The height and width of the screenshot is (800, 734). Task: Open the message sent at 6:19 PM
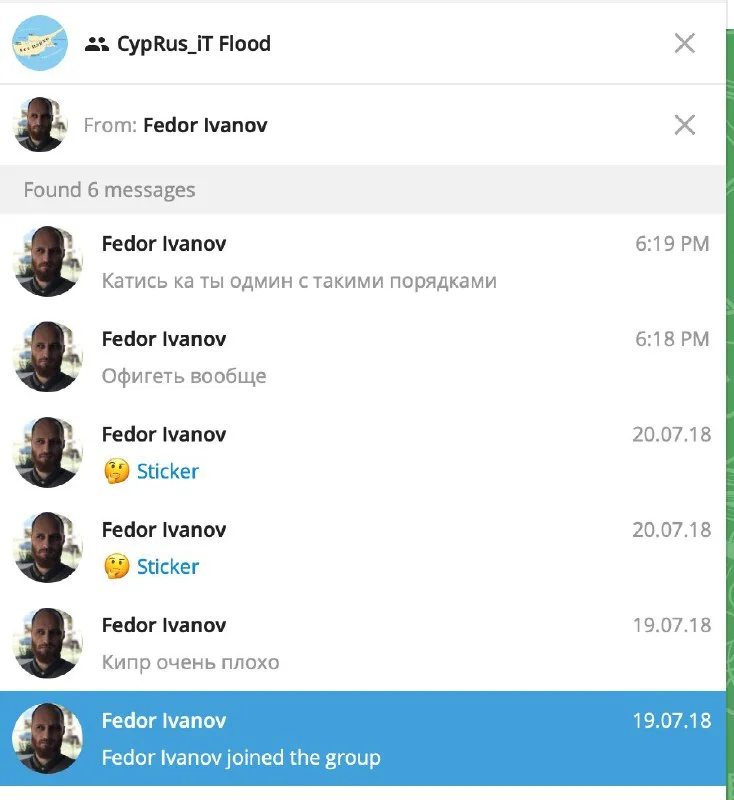point(362,262)
